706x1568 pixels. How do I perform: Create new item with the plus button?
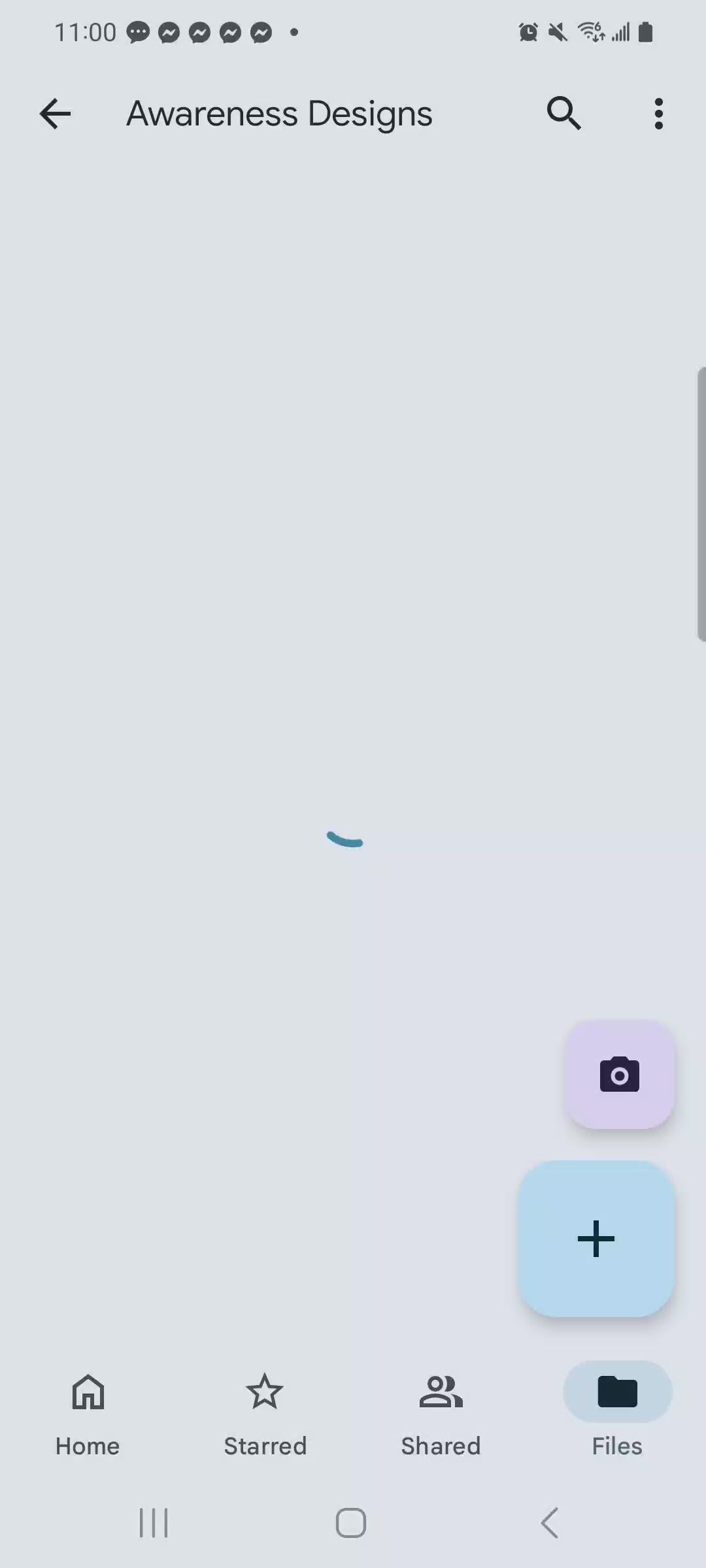[596, 1238]
